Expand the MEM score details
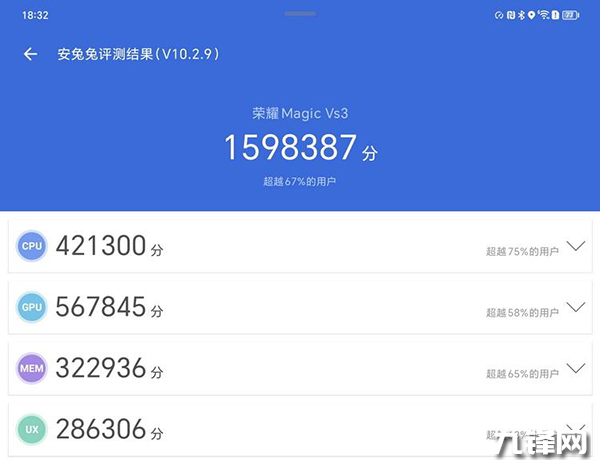600x467 pixels. coord(575,367)
